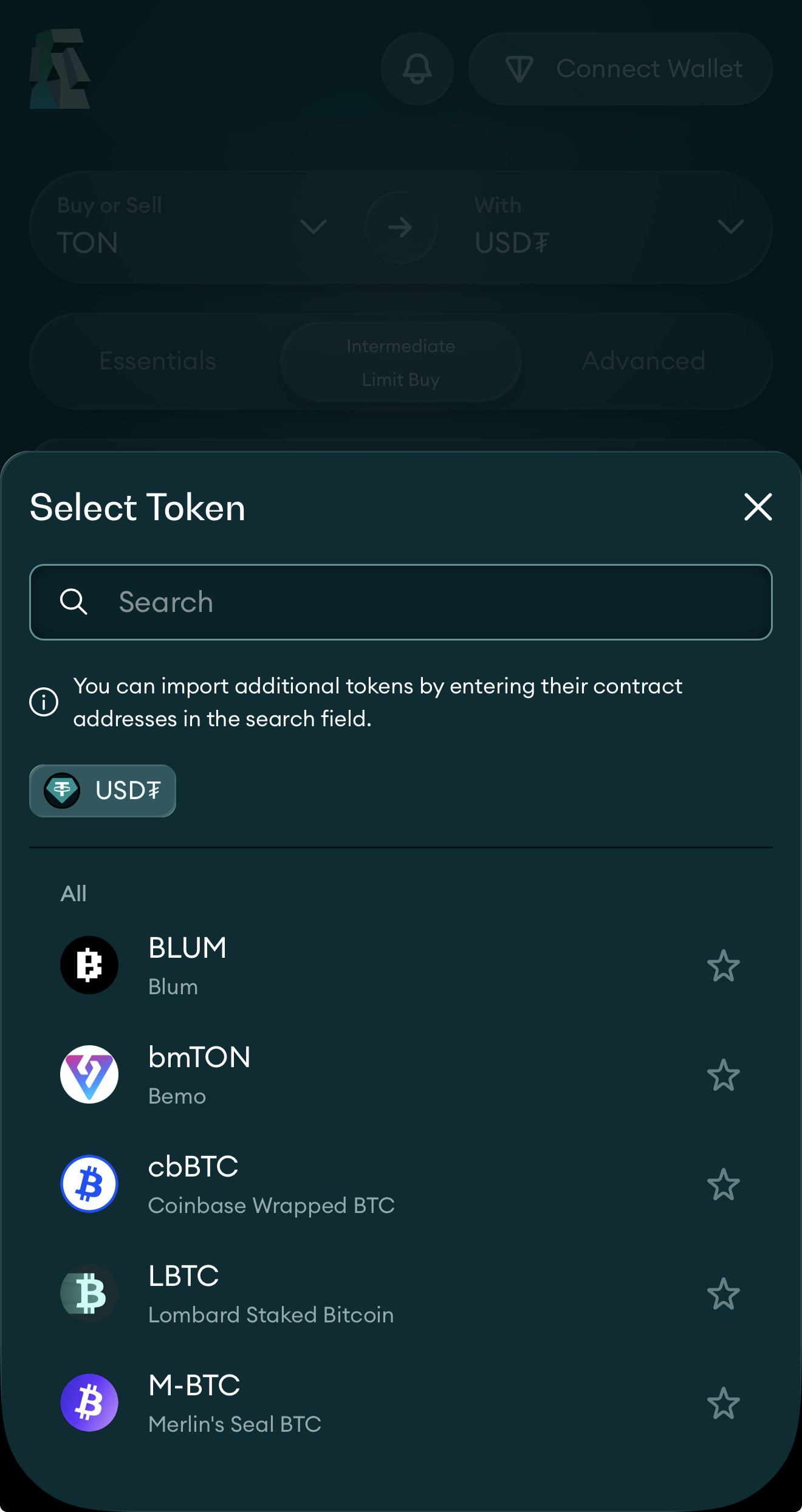Switch to the Essentials tab
The width and height of the screenshot is (802, 1512).
tap(157, 360)
